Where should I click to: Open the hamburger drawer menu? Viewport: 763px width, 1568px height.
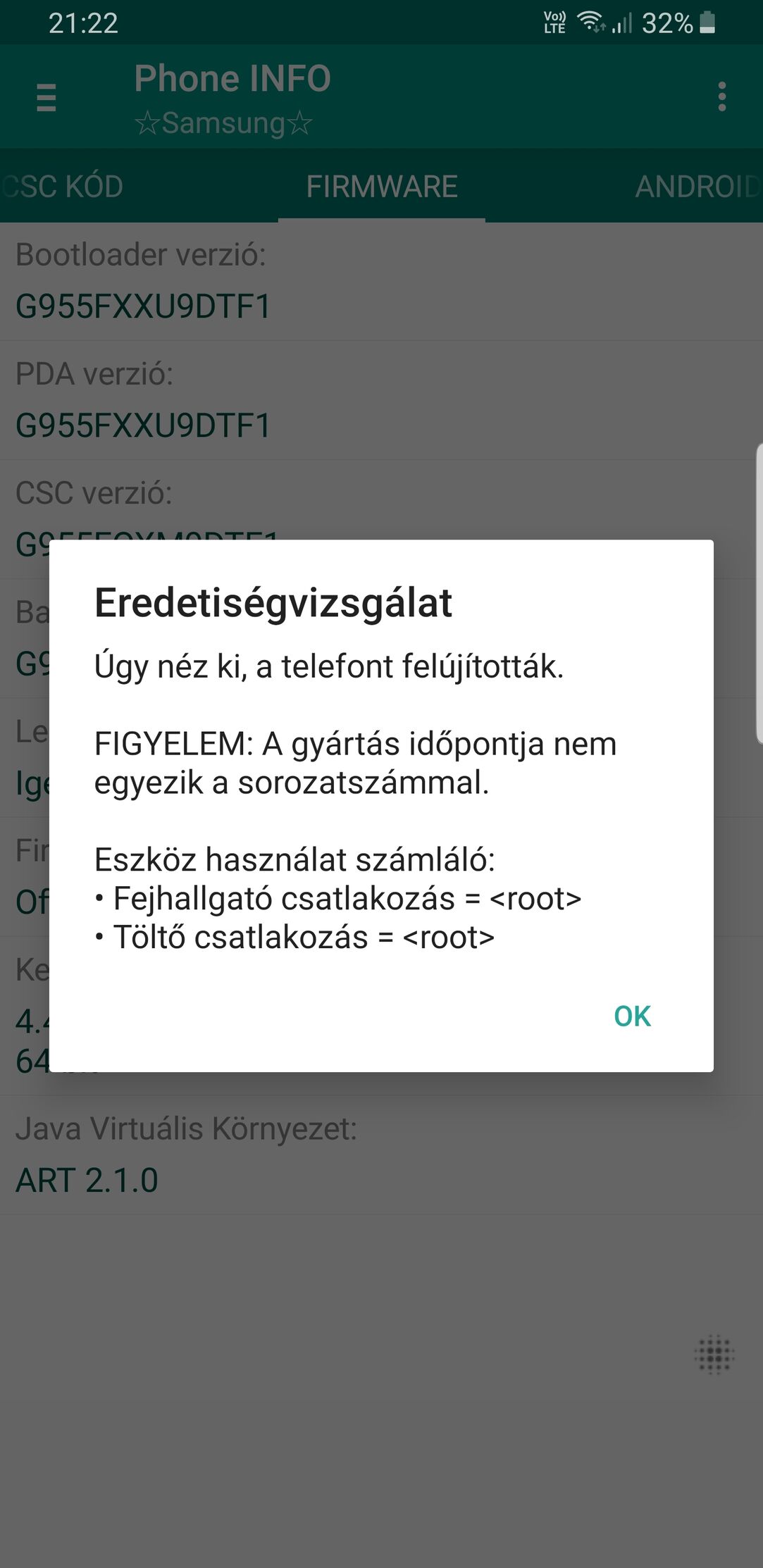[x=46, y=97]
